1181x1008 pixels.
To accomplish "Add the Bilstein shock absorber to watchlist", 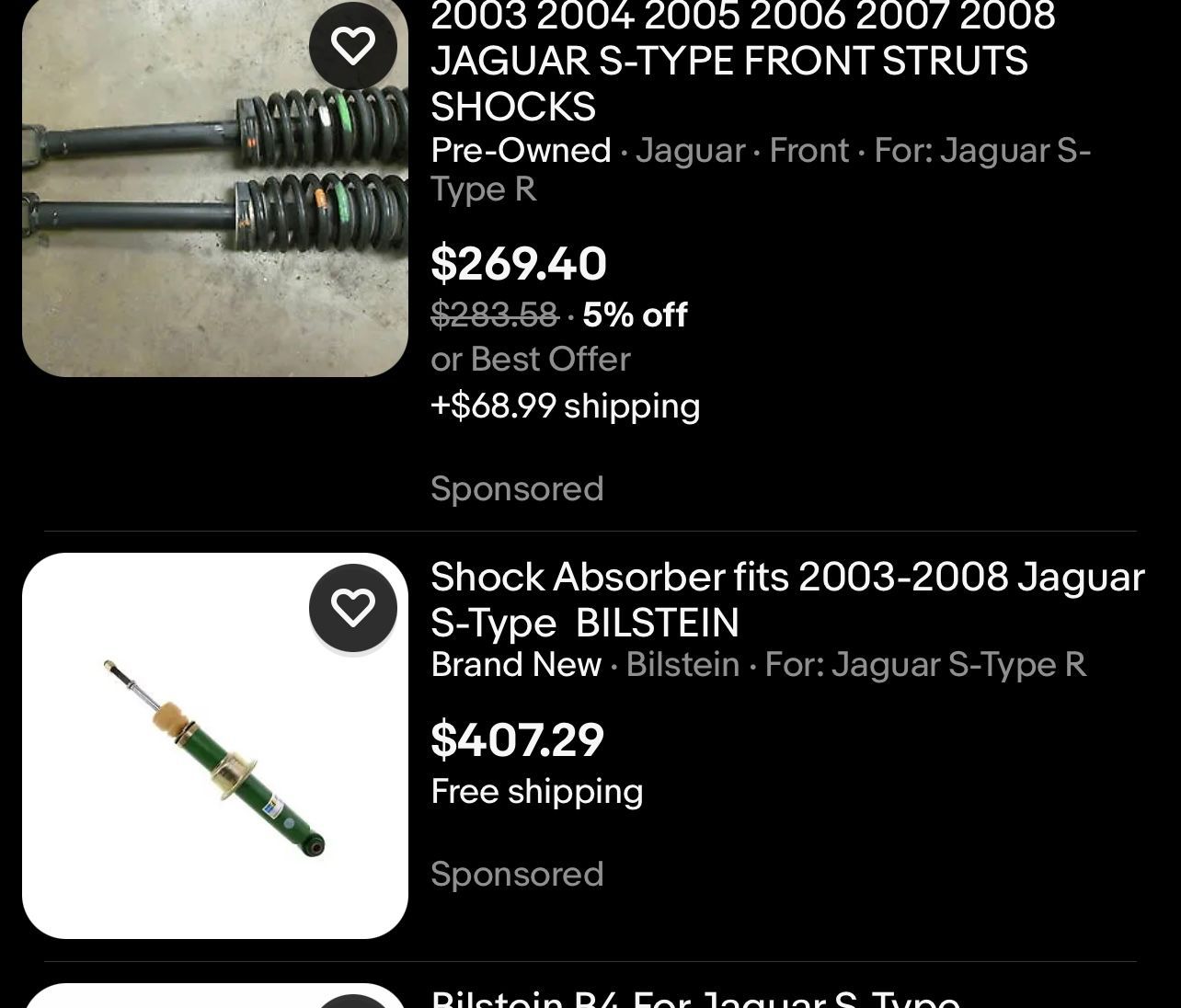I will click(x=353, y=608).
